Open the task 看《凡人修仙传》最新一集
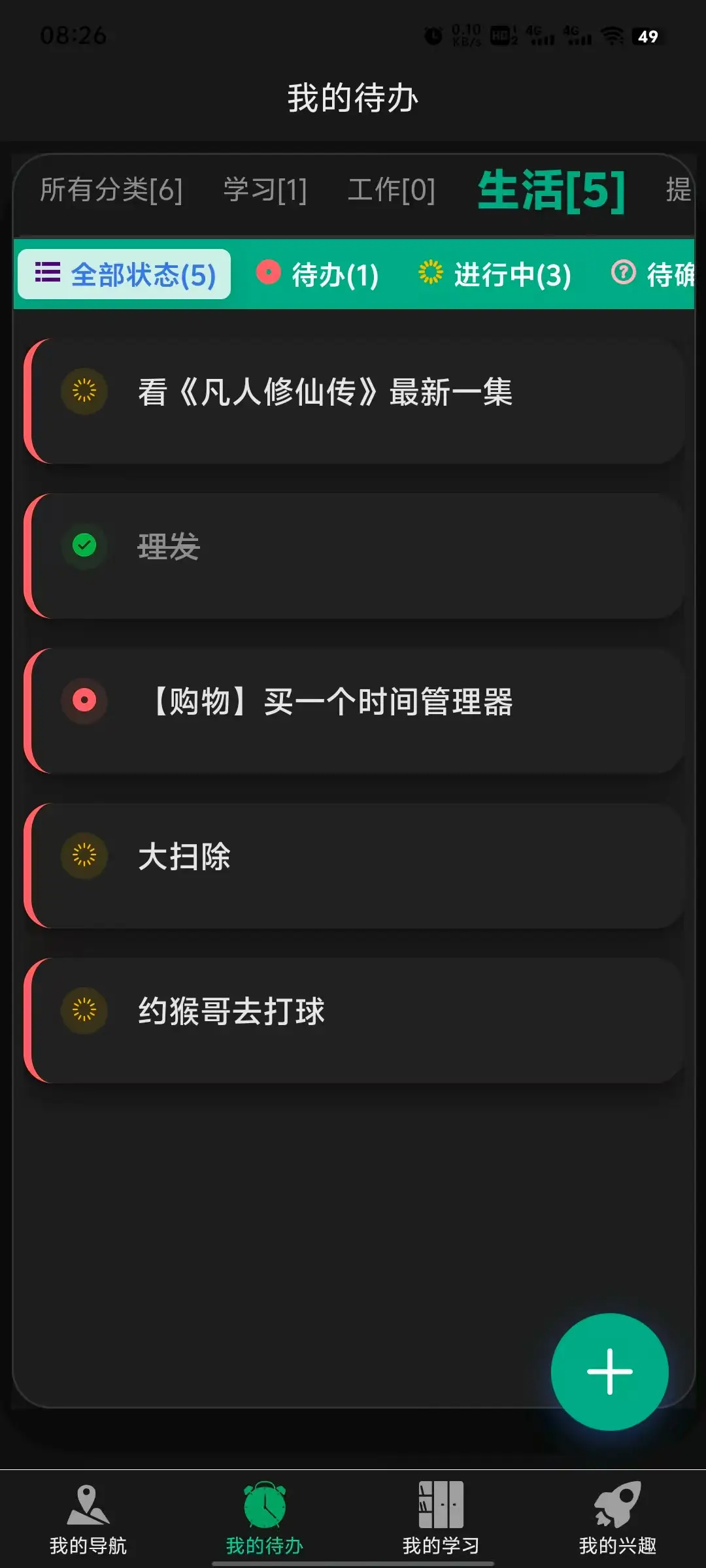 (x=355, y=401)
